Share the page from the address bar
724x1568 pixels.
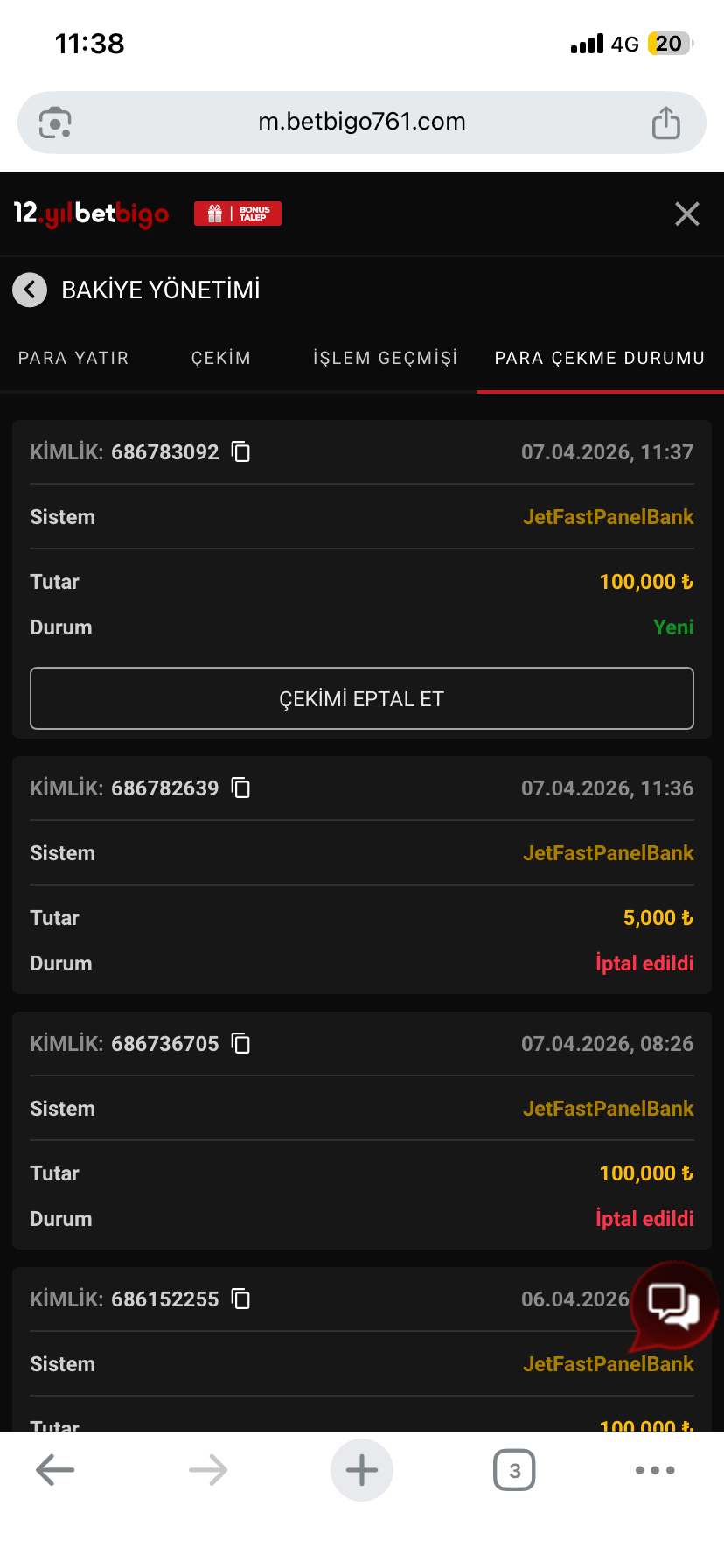coord(665,122)
